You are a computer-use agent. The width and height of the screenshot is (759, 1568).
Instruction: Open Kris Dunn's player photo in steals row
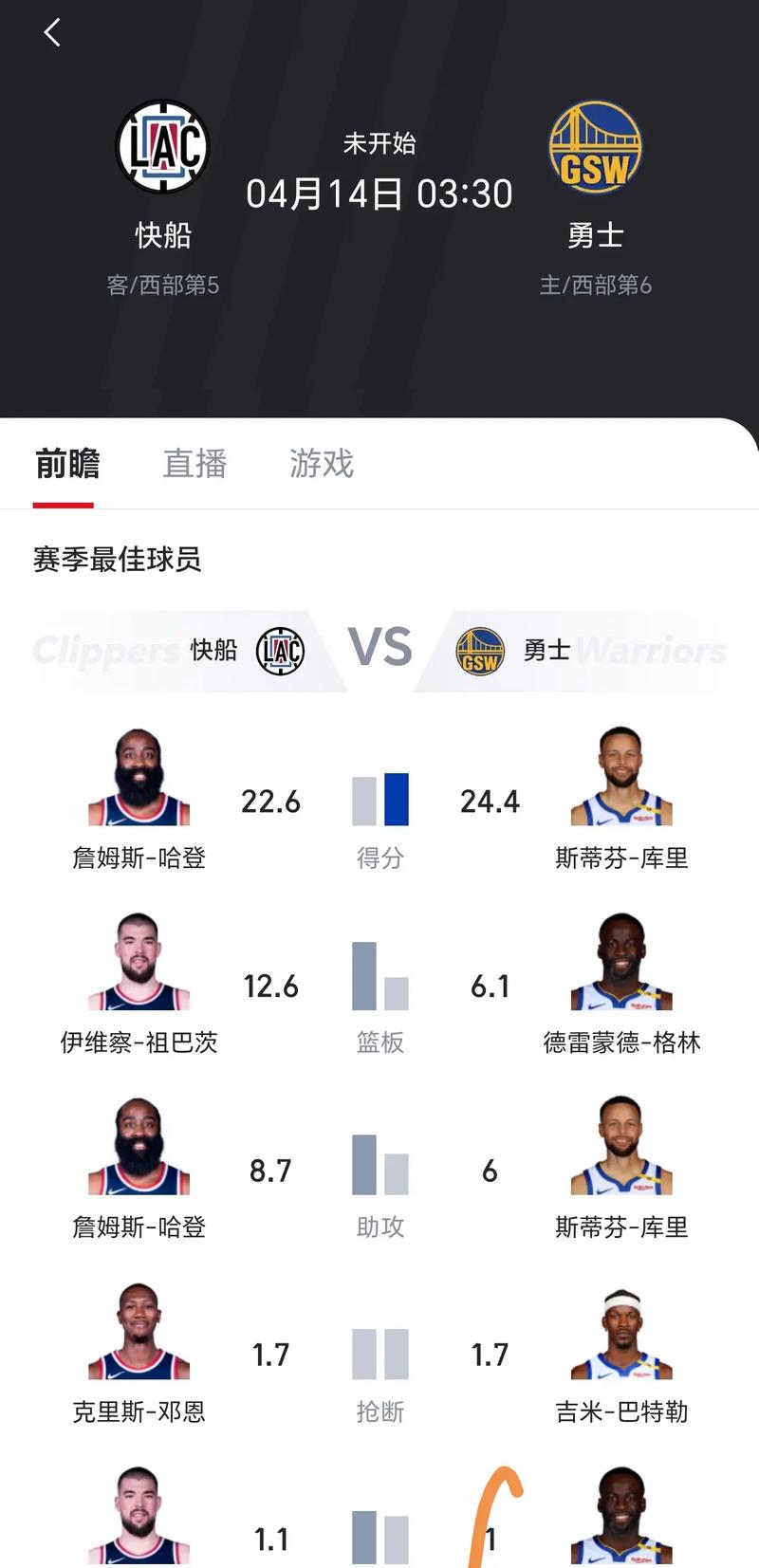[138, 1332]
